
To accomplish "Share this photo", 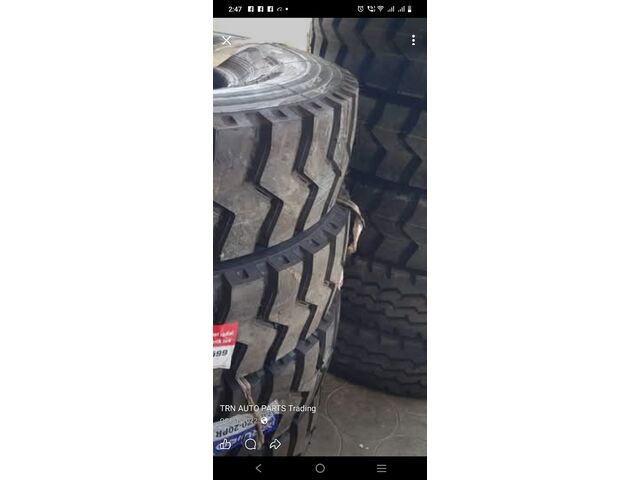I will click(275, 444).
